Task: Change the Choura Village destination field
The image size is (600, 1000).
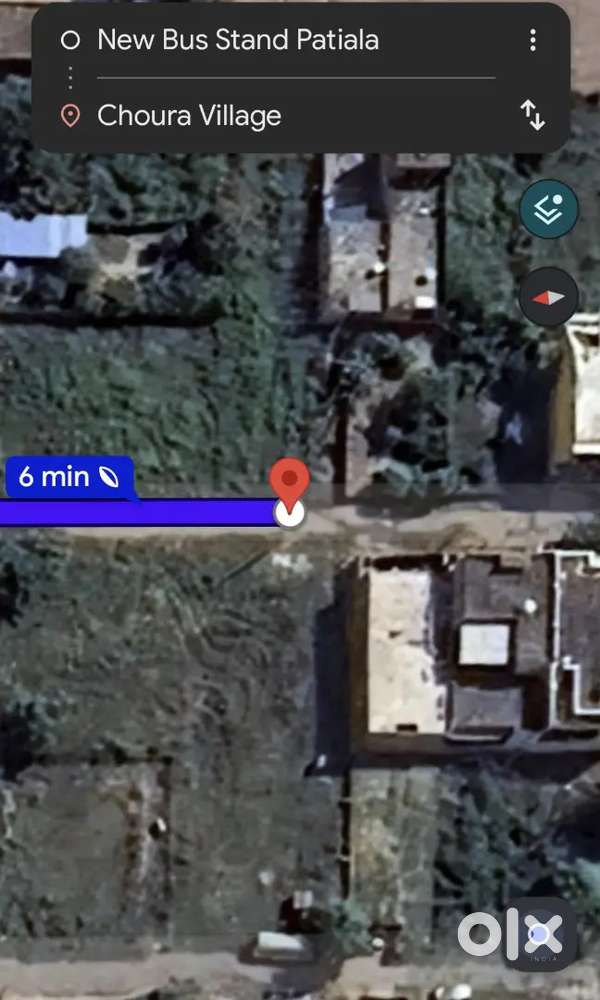Action: click(x=189, y=116)
